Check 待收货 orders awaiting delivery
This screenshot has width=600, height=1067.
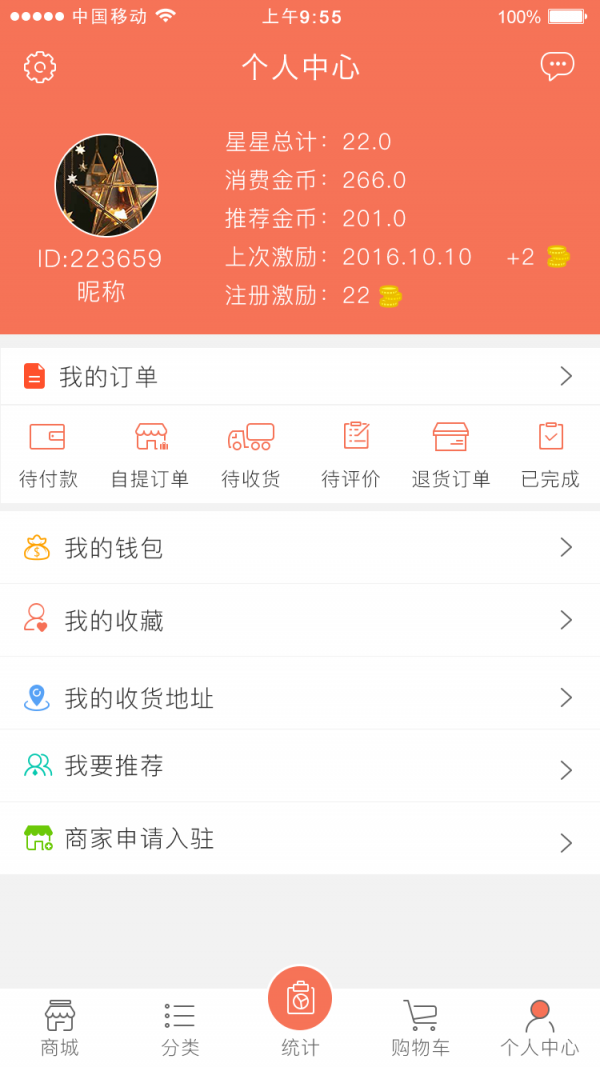(251, 455)
